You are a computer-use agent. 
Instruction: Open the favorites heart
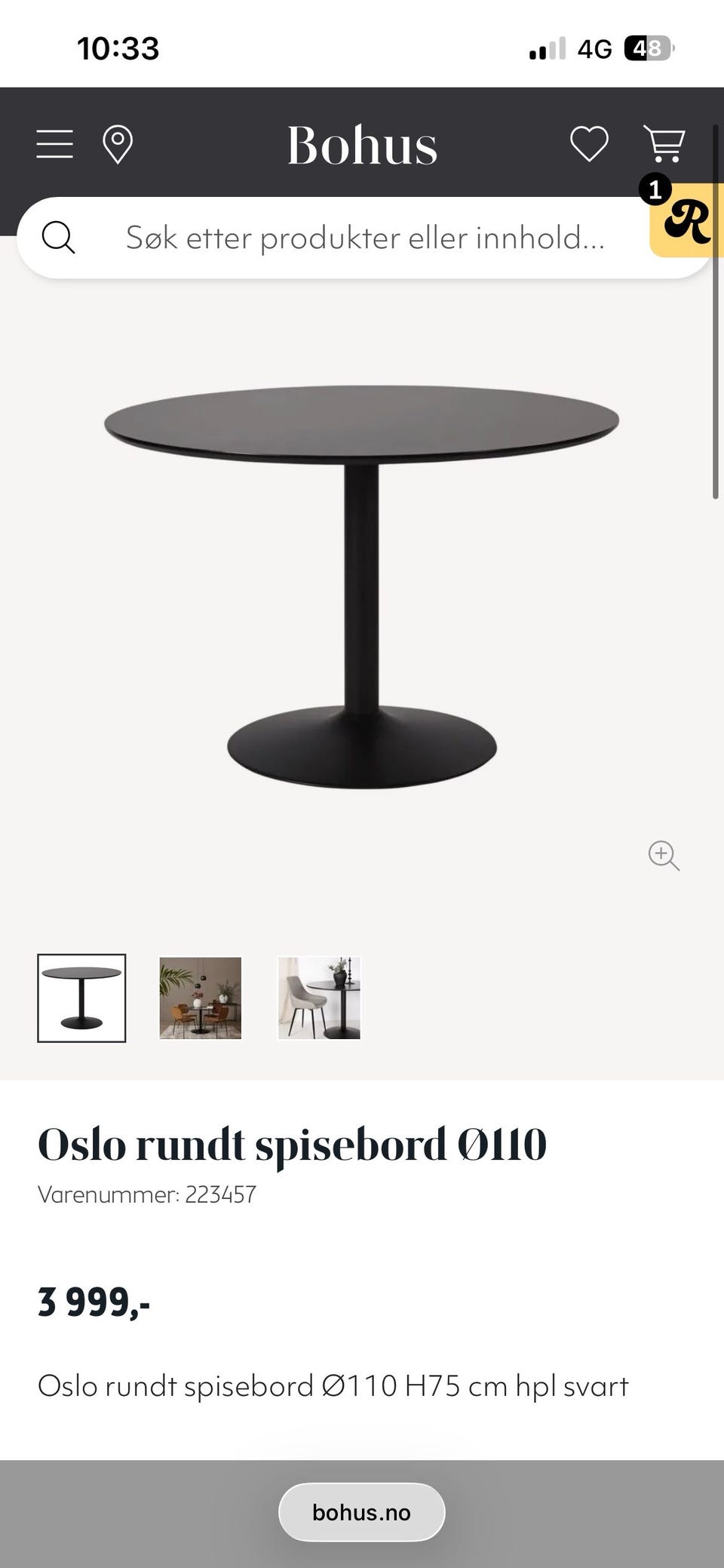[589, 143]
